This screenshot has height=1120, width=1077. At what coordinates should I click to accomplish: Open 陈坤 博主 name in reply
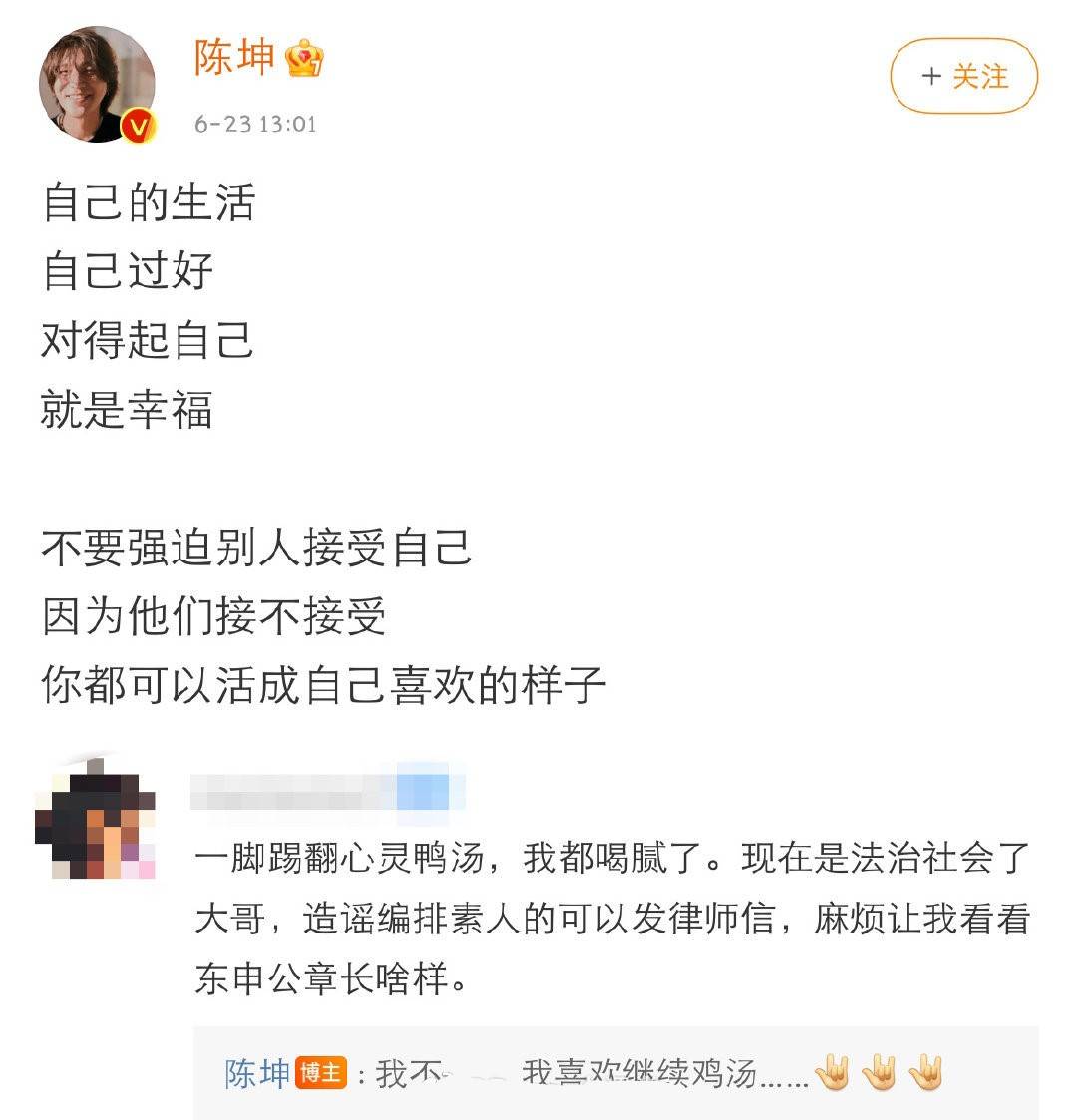point(257,1073)
